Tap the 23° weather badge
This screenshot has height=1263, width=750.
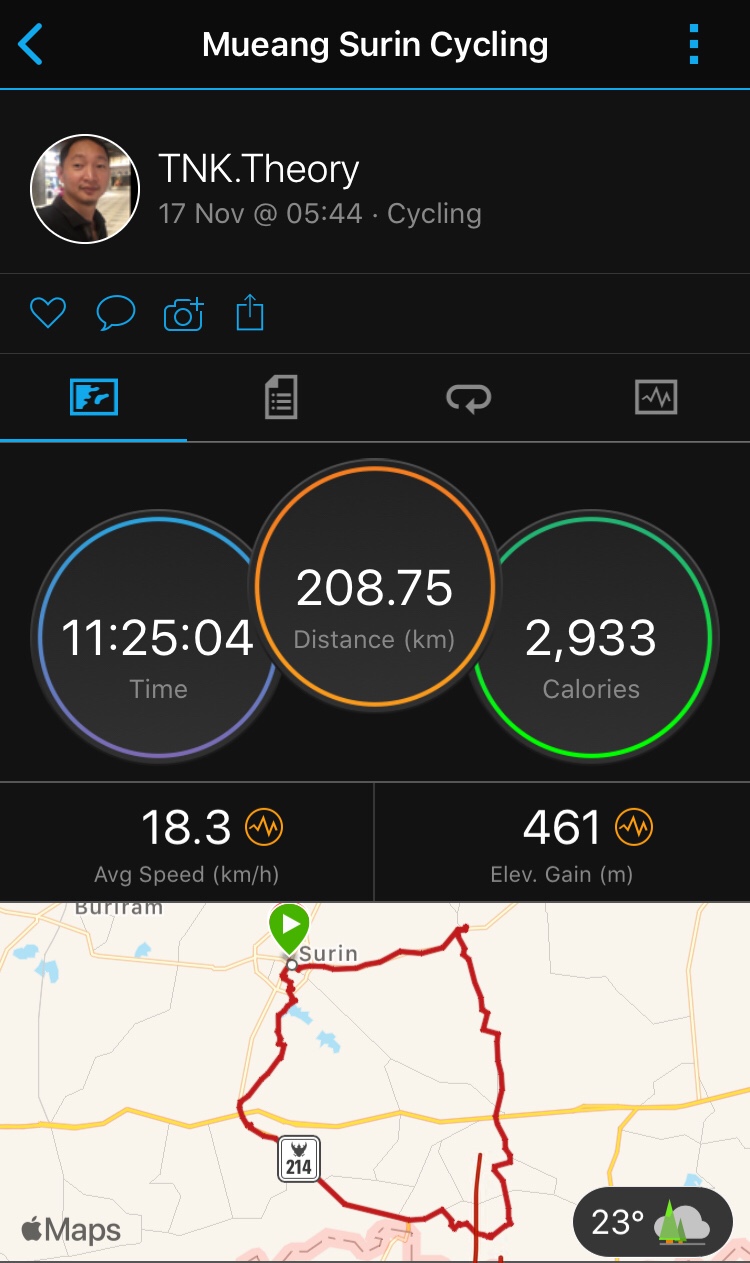[x=652, y=1222]
